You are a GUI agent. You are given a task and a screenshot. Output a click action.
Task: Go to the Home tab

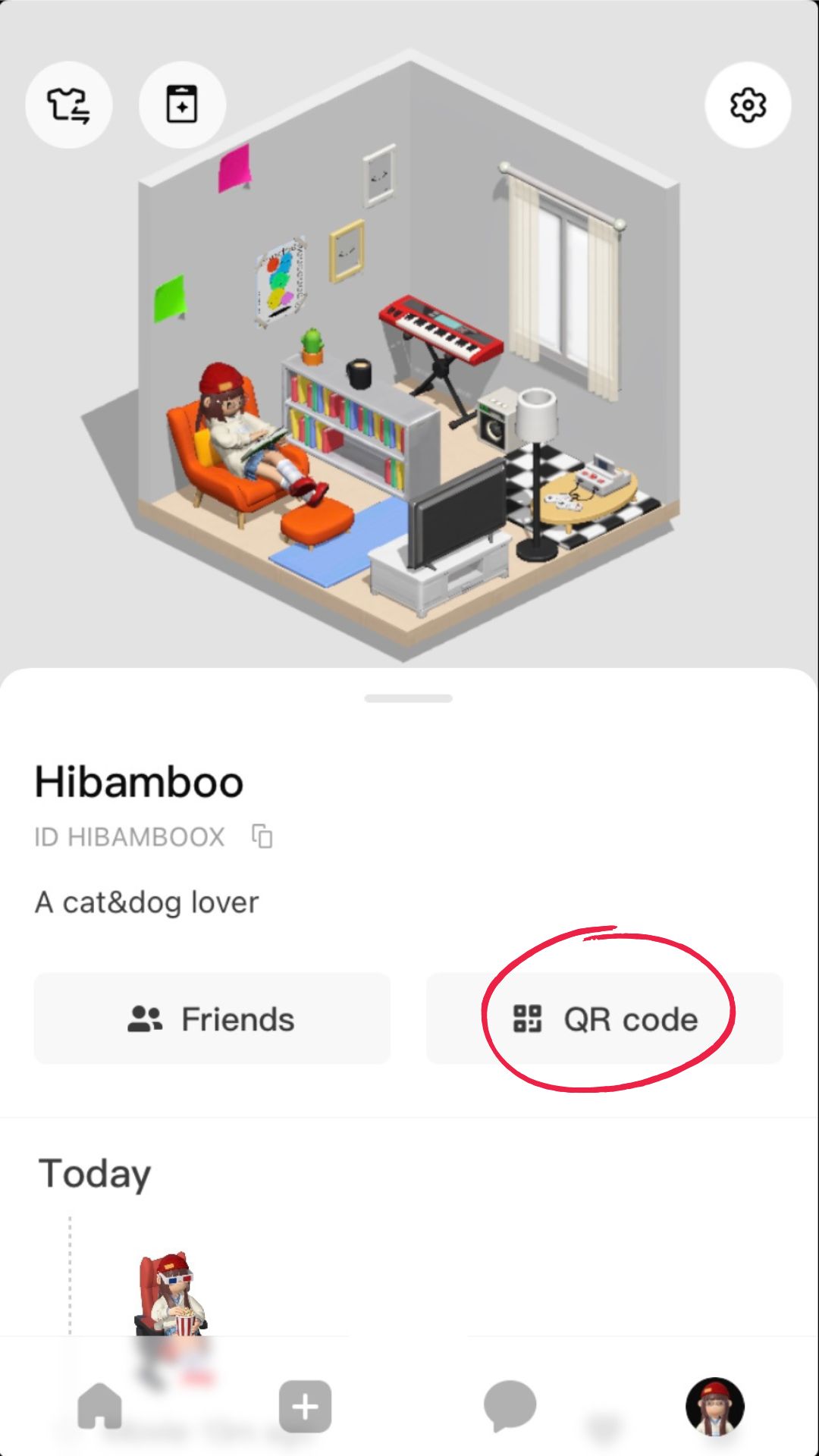pos(99,1405)
